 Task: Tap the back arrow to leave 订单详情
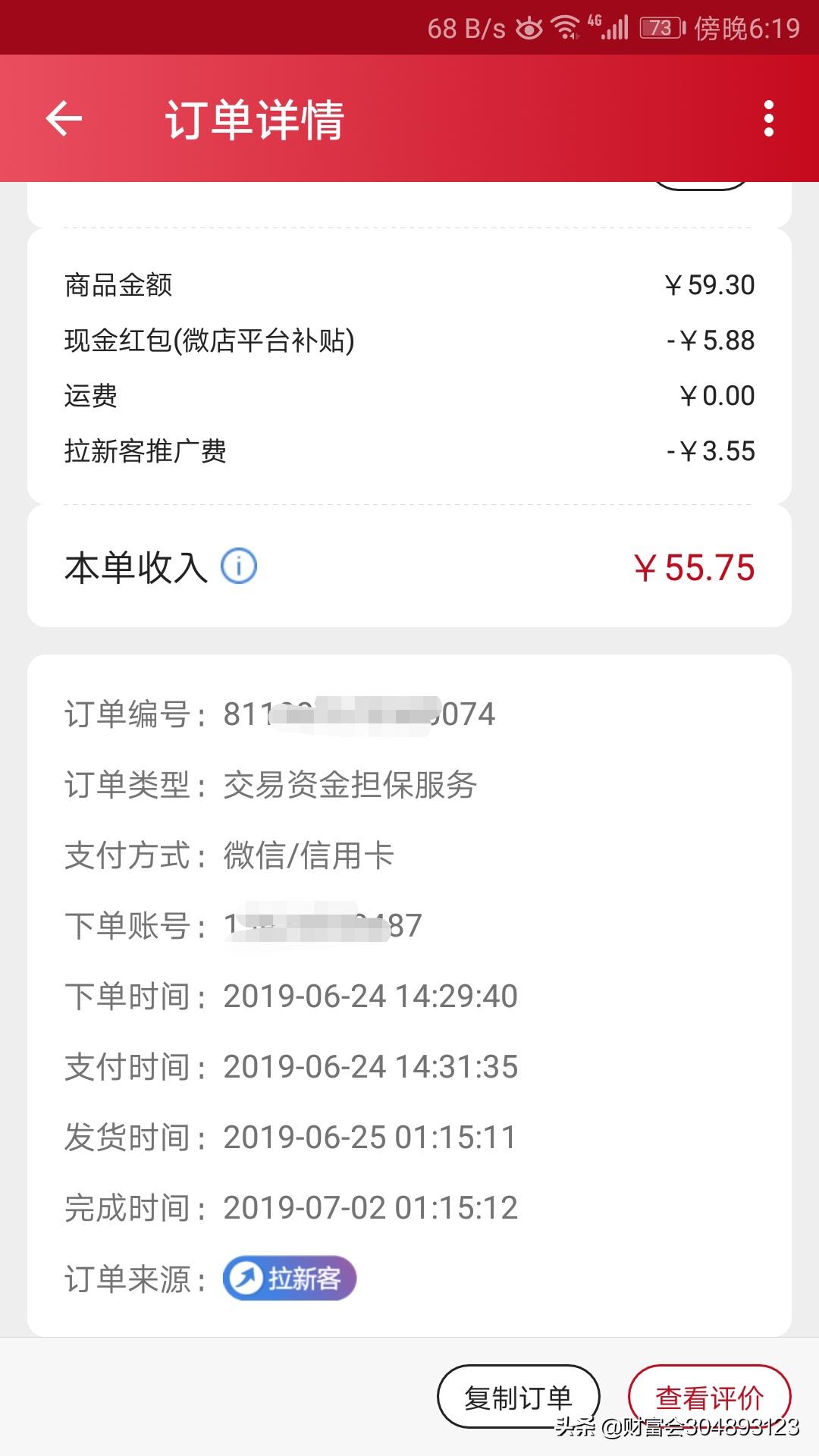[x=64, y=118]
